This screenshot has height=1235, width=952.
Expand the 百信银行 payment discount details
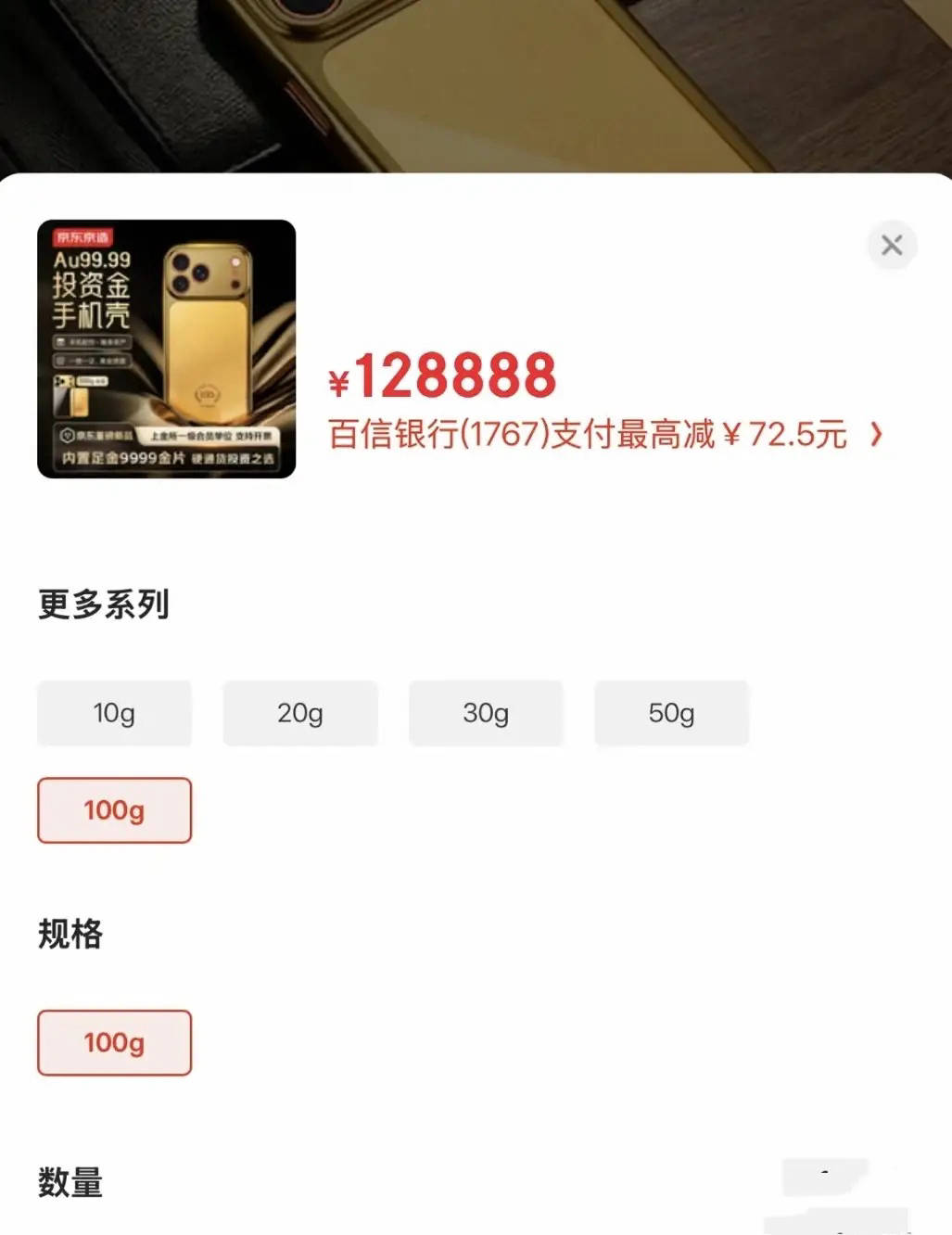tap(584, 435)
